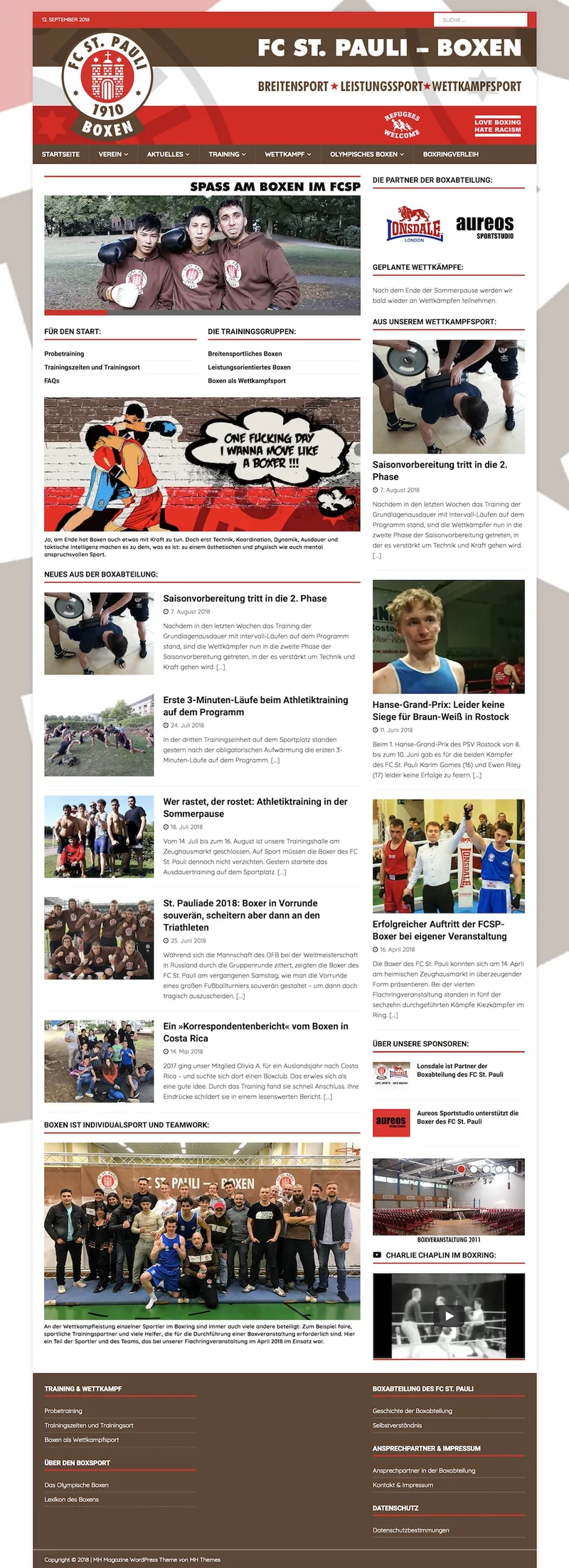Open Datenschutzbestimmungen in the footer

(x=411, y=1530)
